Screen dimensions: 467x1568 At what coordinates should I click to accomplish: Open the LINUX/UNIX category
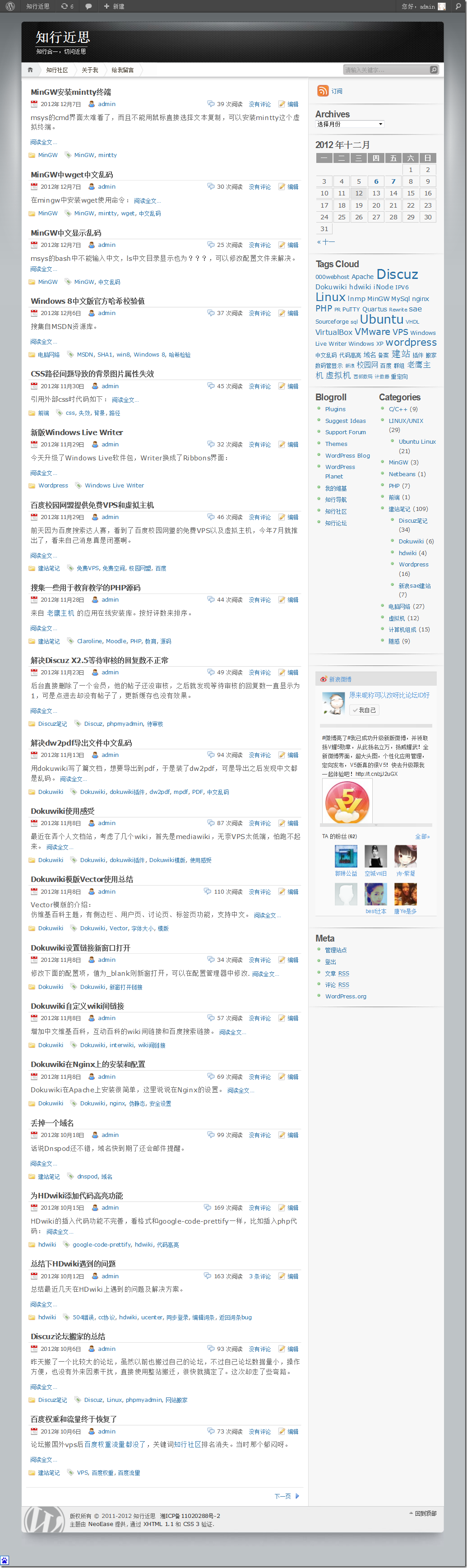click(406, 421)
